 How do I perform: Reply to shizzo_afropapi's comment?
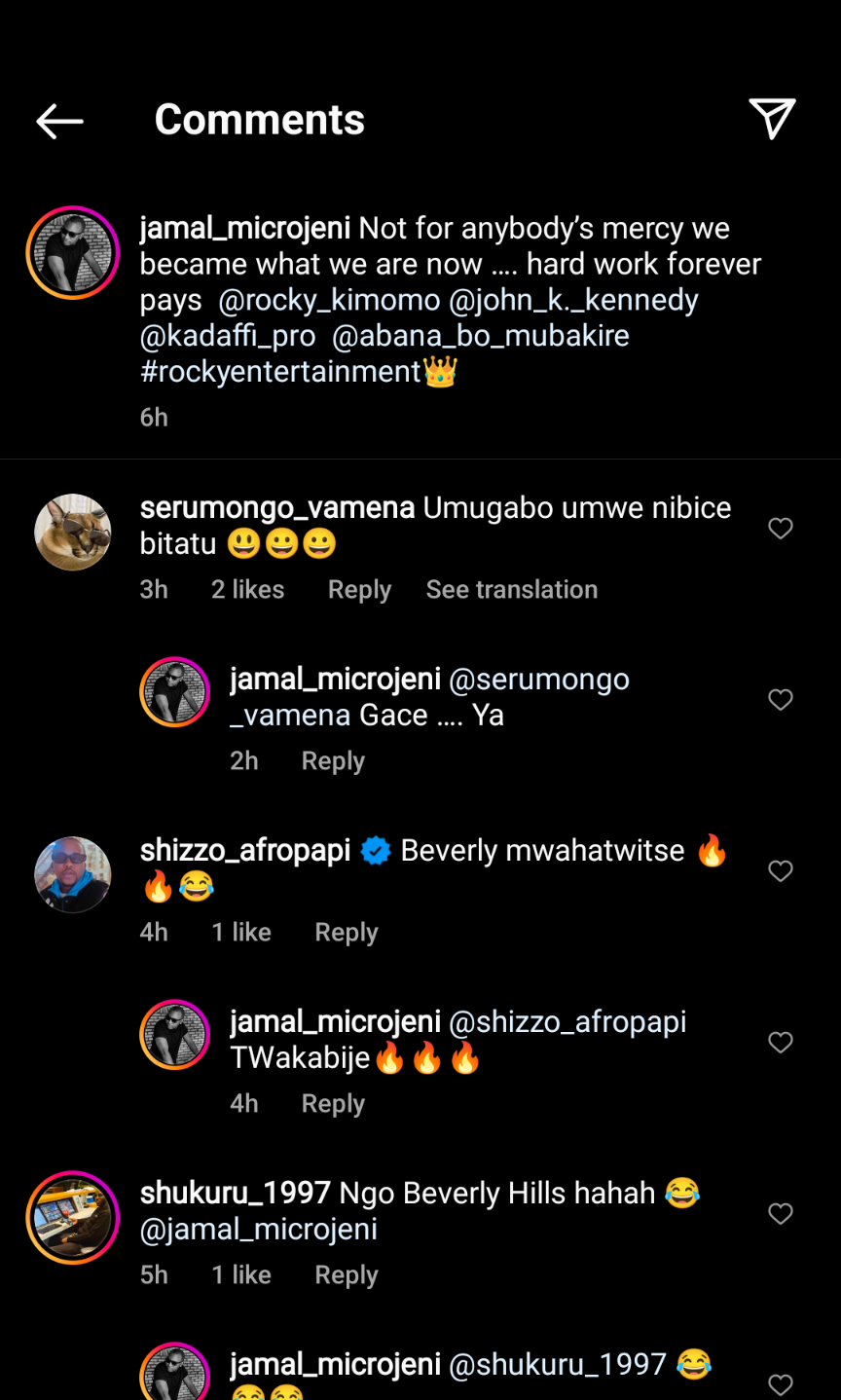pyautogui.click(x=346, y=933)
